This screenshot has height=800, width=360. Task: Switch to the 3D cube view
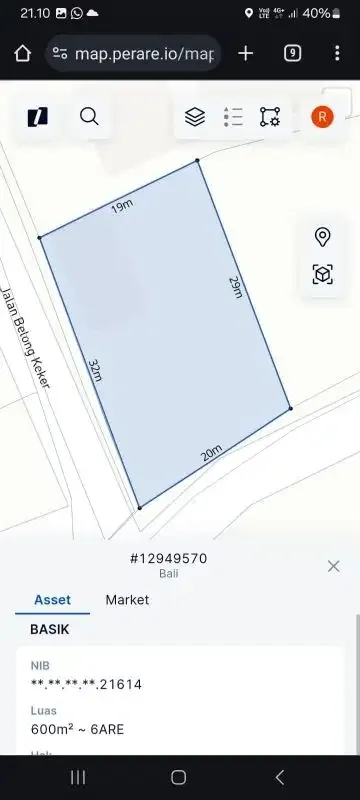(322, 274)
